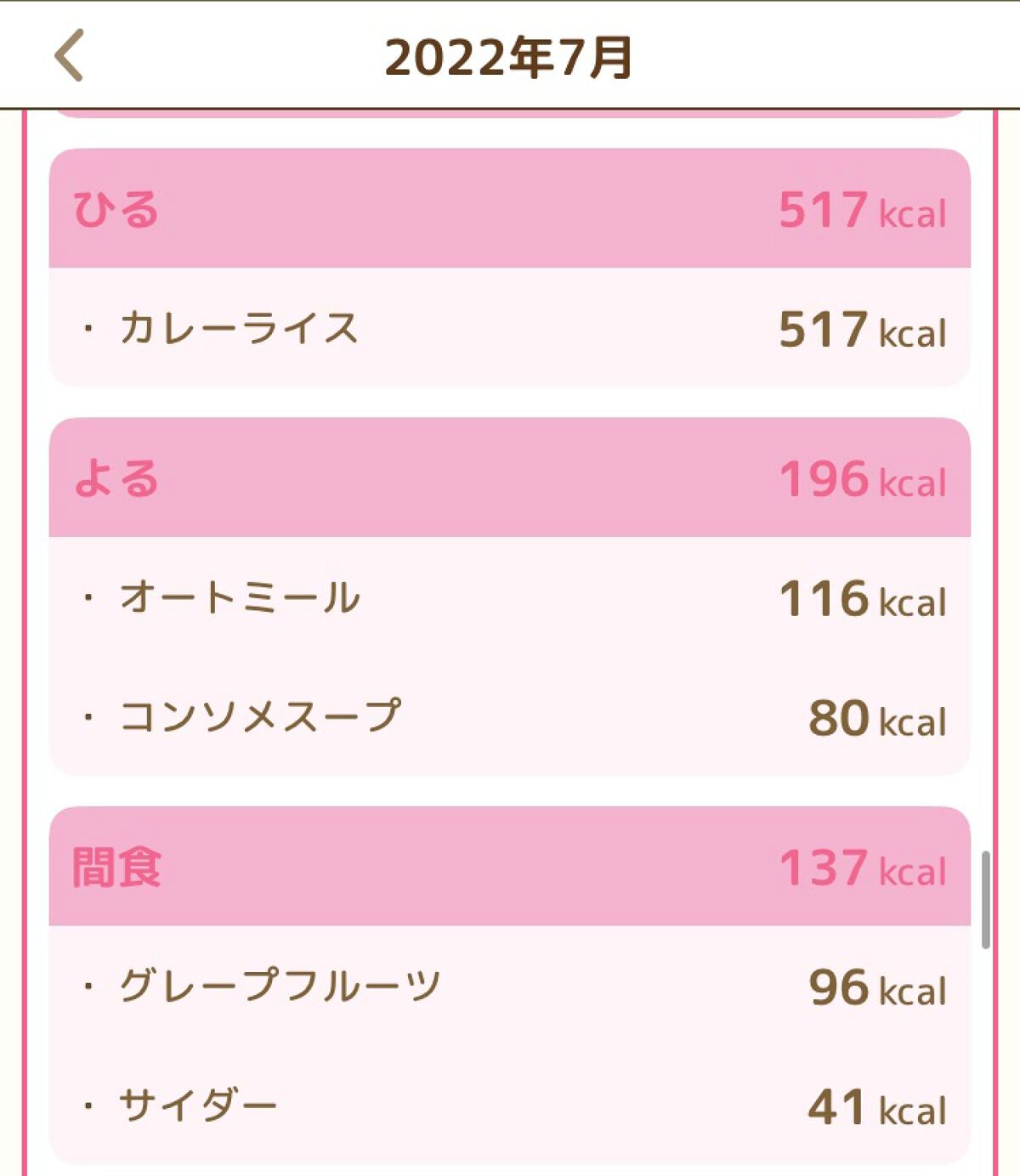Tap the 116 kcal value beside オートミール
The height and width of the screenshot is (1176, 1020).
pos(863,599)
